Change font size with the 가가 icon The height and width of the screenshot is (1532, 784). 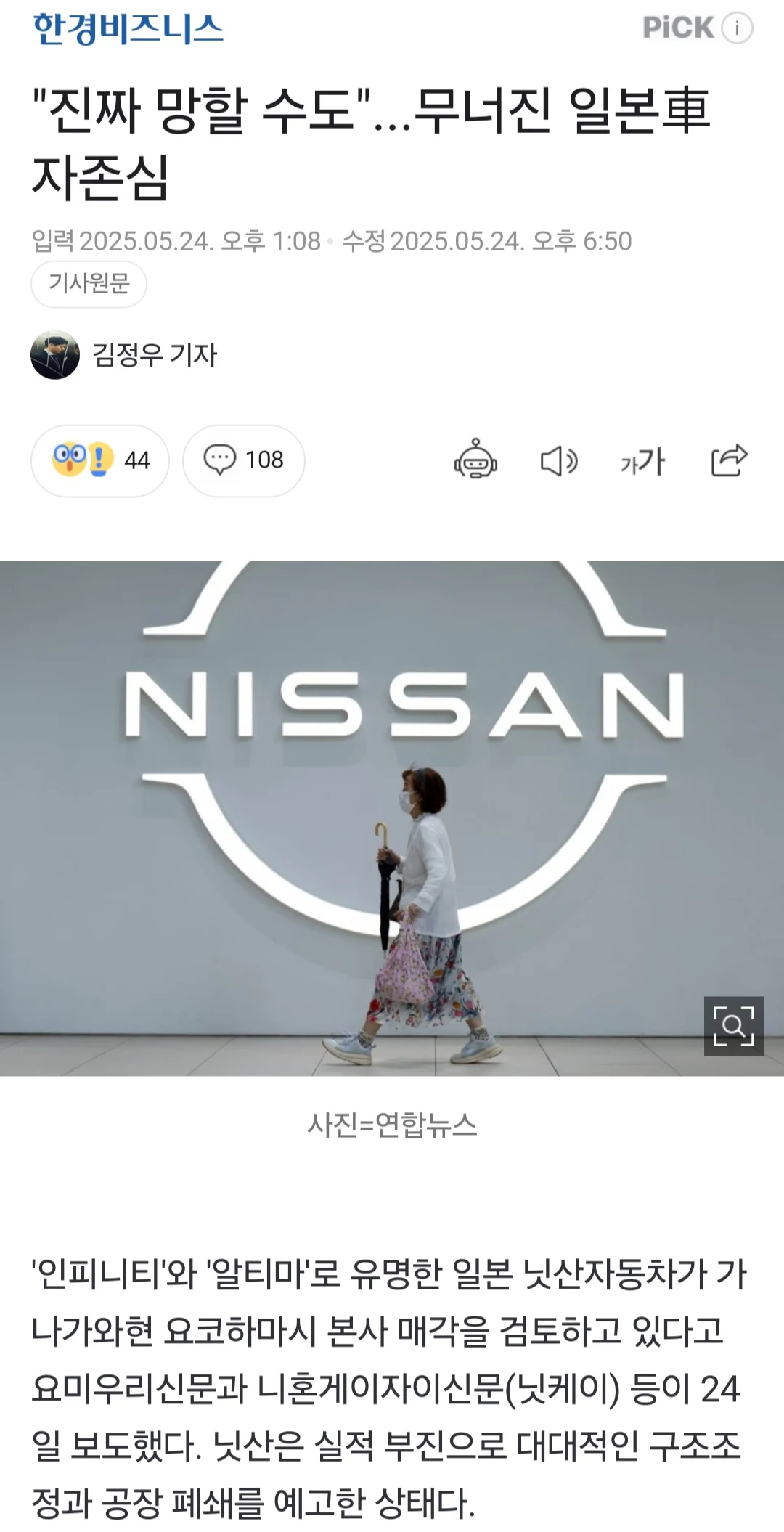642,460
